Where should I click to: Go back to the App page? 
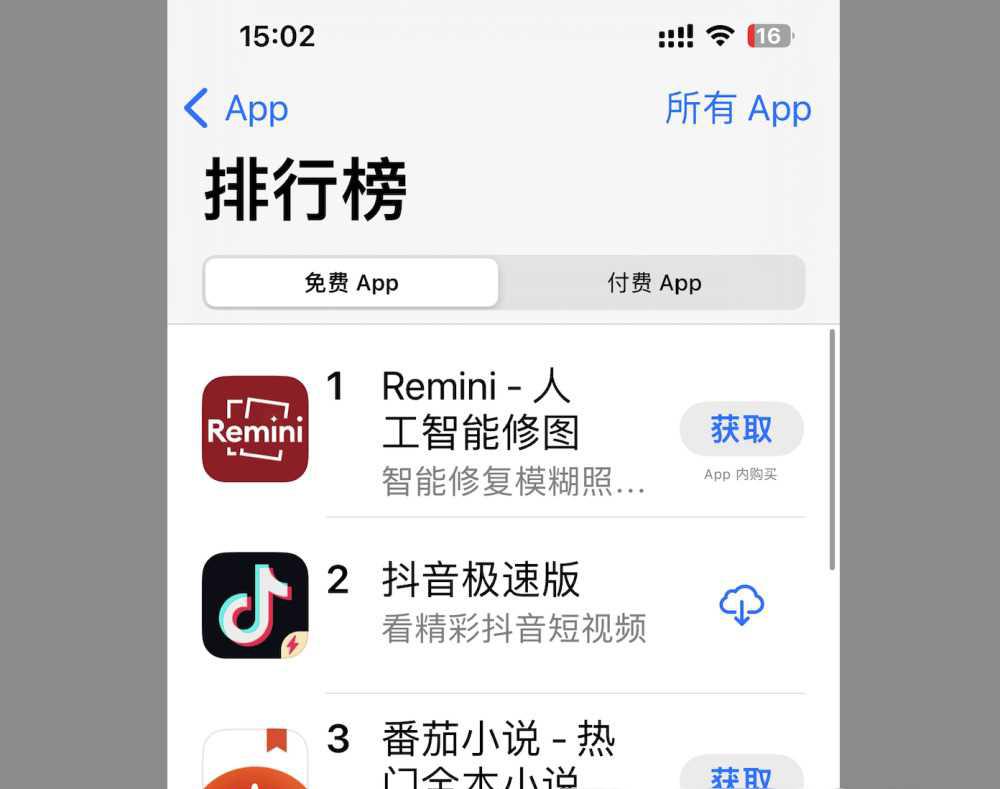coord(237,108)
